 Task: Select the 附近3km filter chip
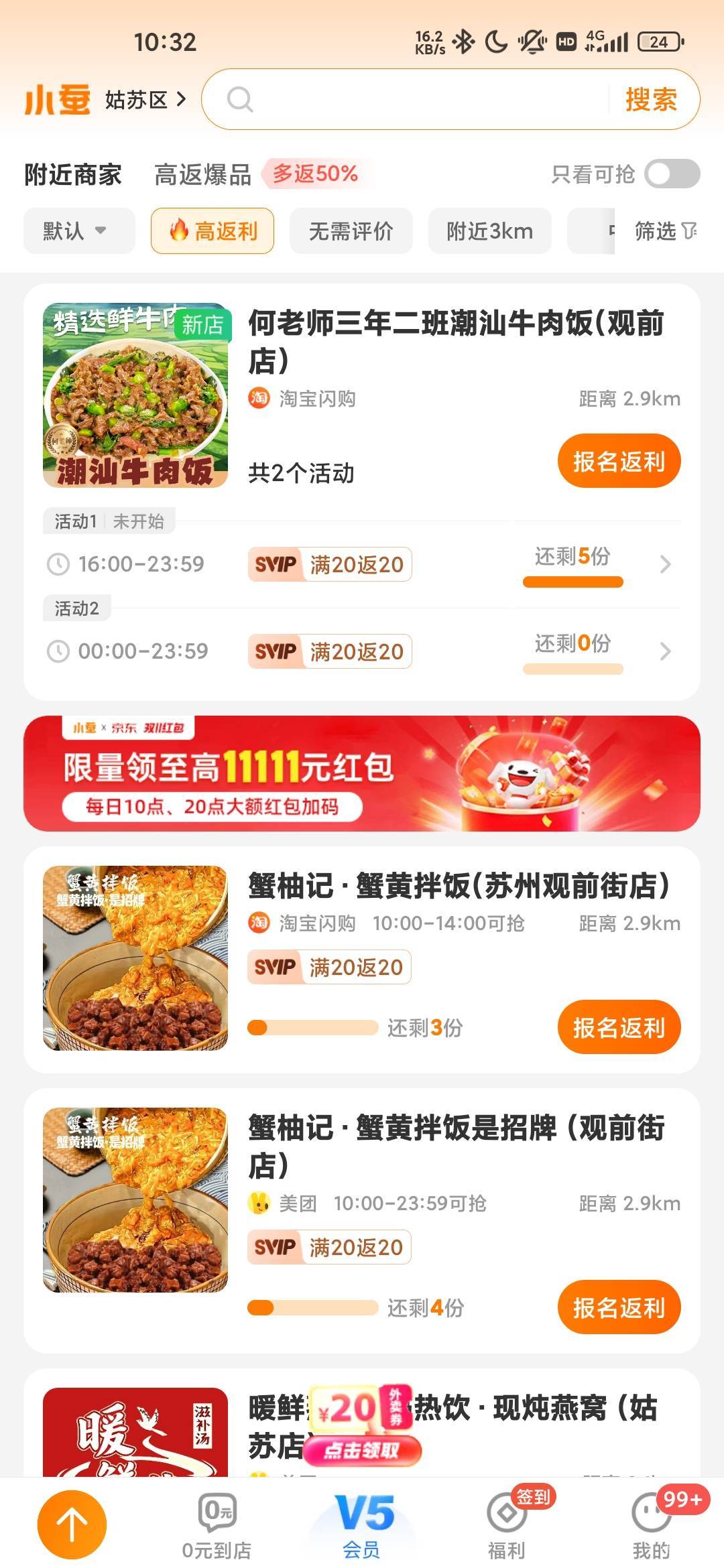[x=489, y=231]
